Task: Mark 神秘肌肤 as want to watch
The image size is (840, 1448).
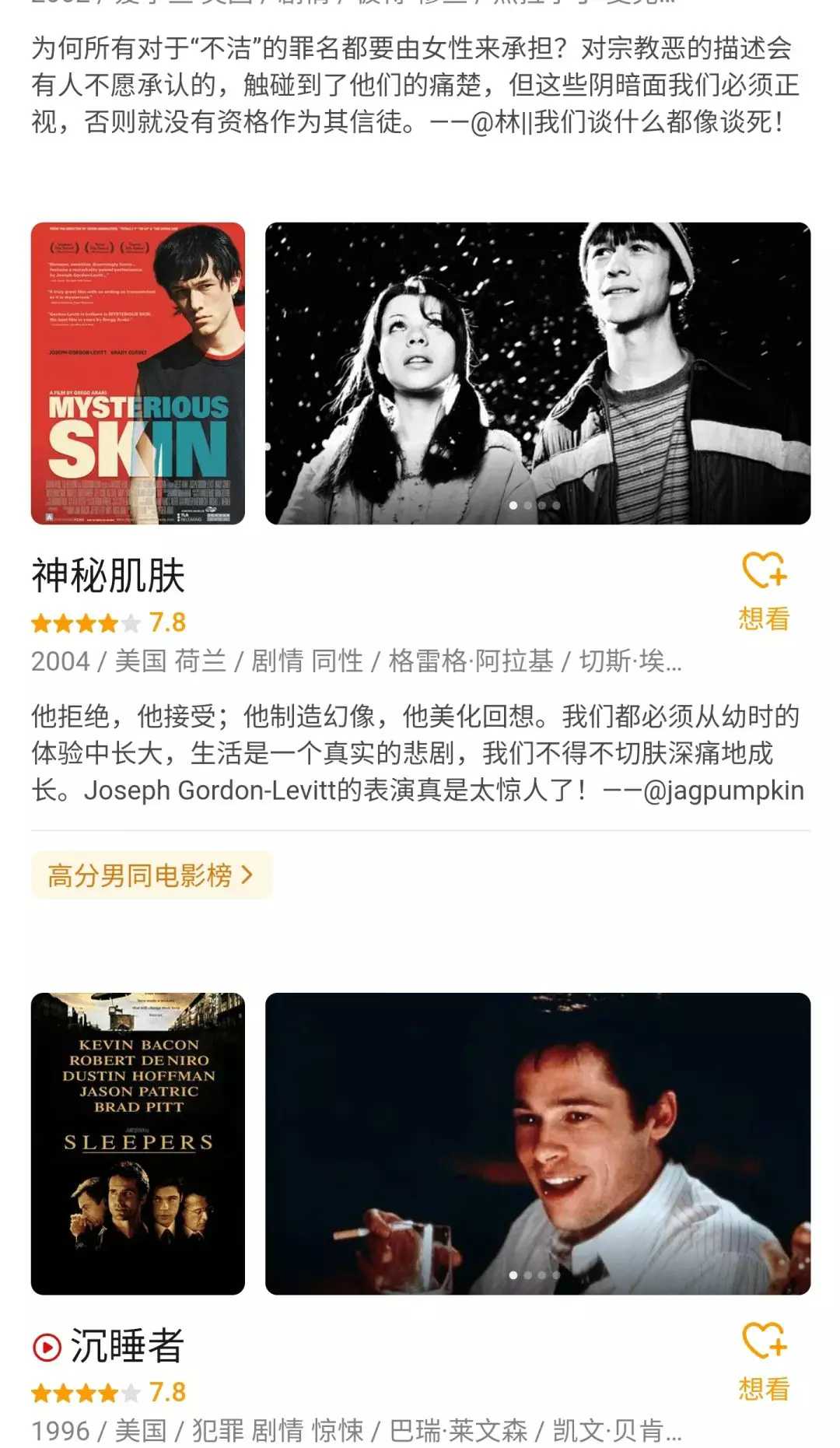Action: click(764, 590)
